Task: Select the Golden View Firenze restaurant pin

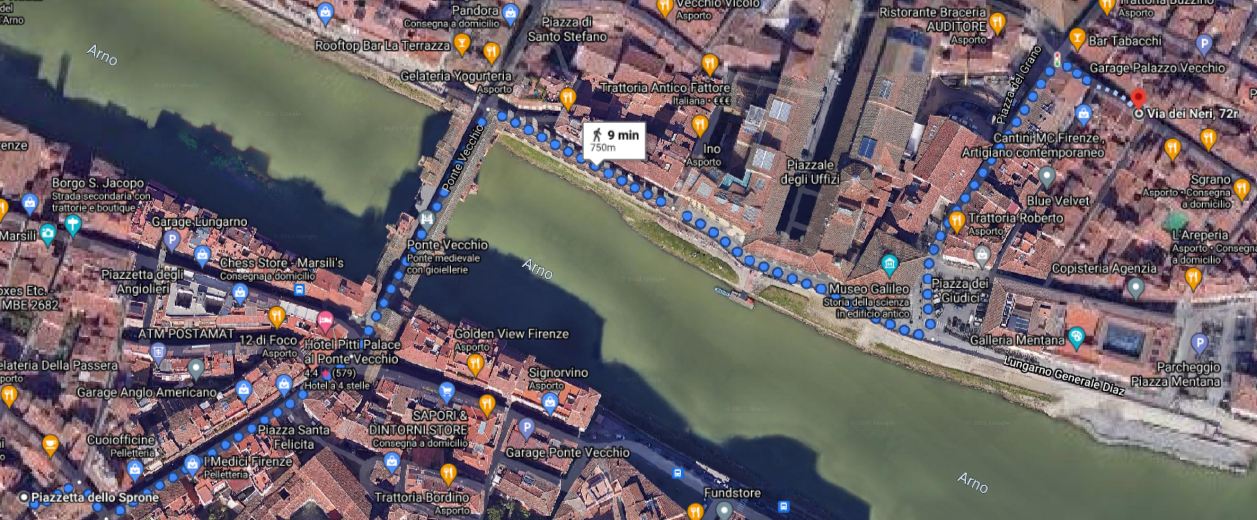Action: [476, 362]
